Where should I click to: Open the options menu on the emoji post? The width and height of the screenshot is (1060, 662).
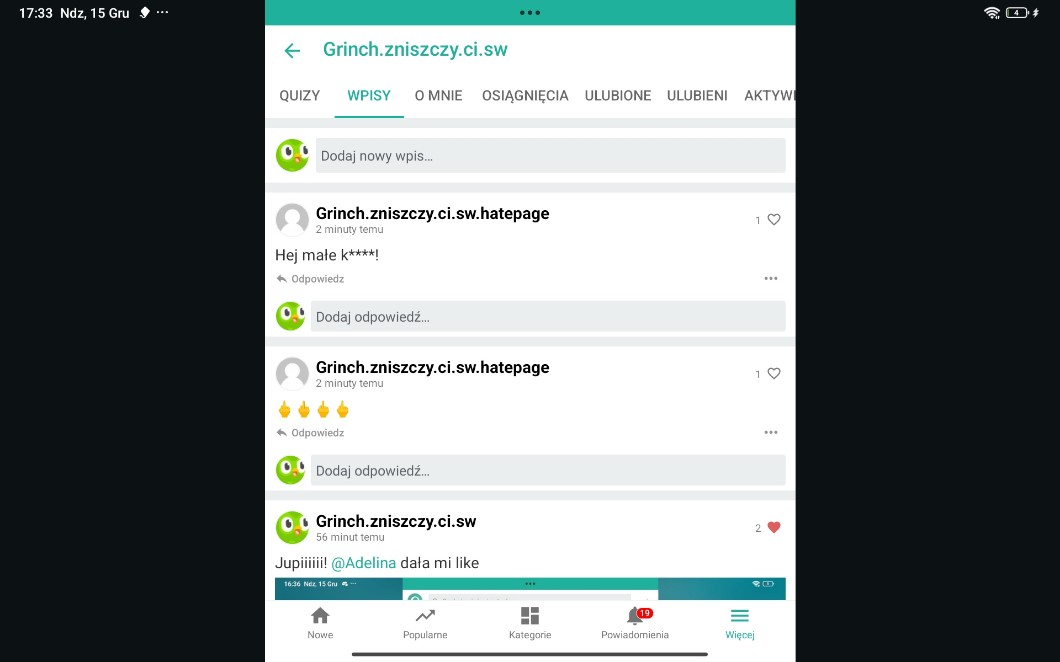[771, 433]
